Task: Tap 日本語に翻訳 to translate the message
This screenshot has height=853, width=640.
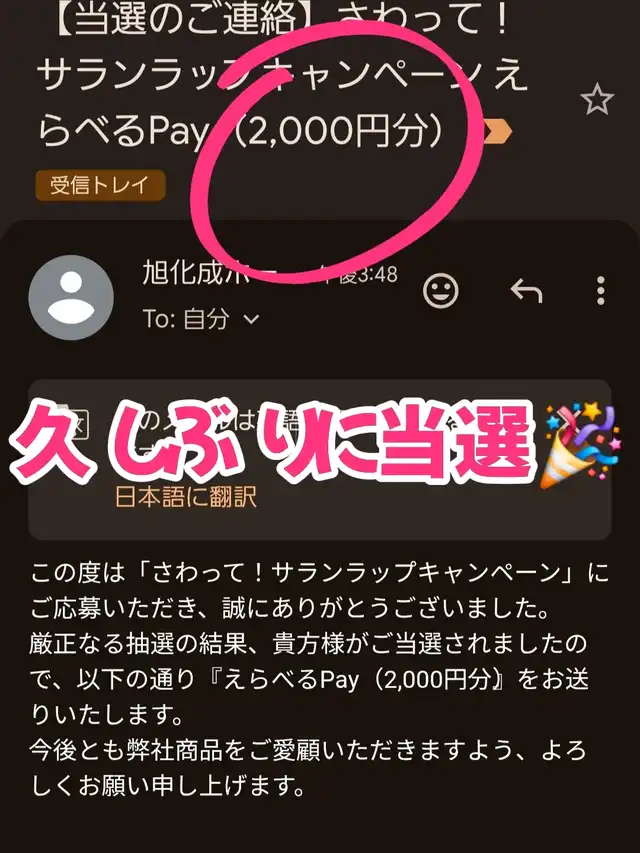Action: (186, 497)
